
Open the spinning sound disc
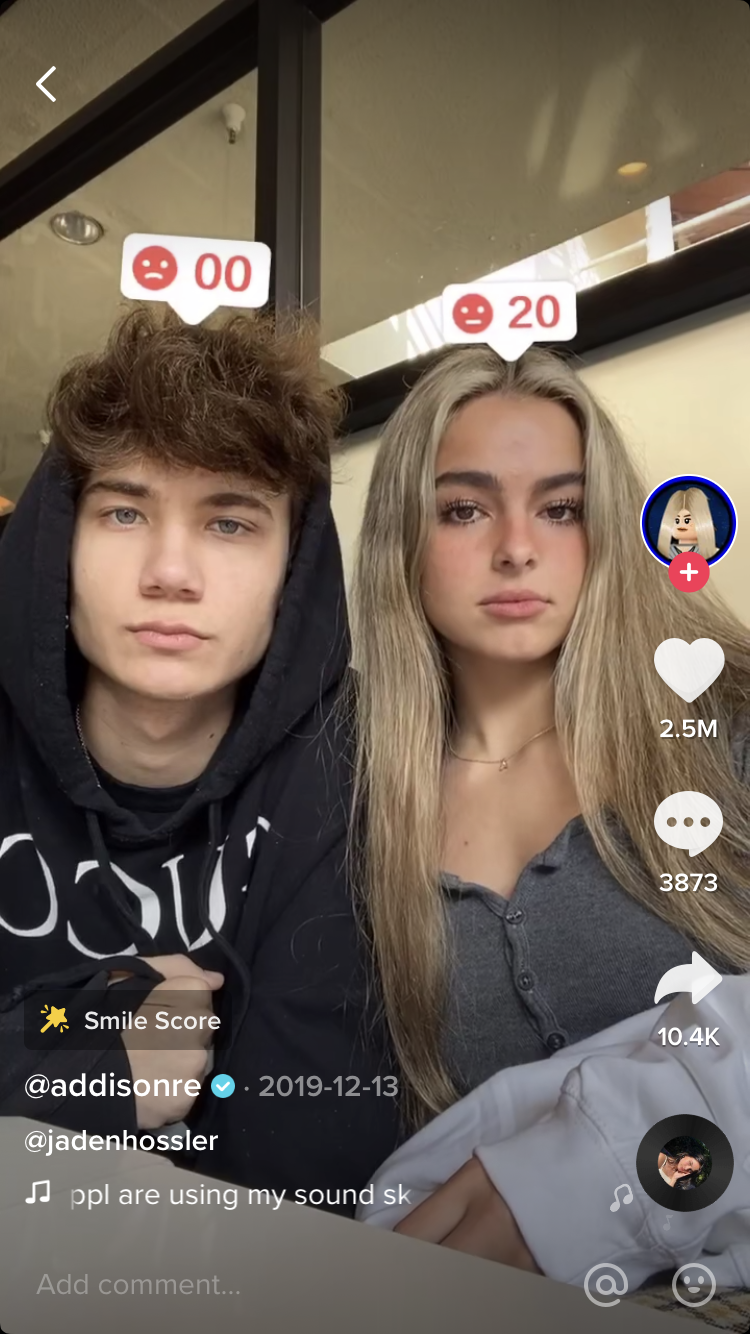[x=685, y=1163]
